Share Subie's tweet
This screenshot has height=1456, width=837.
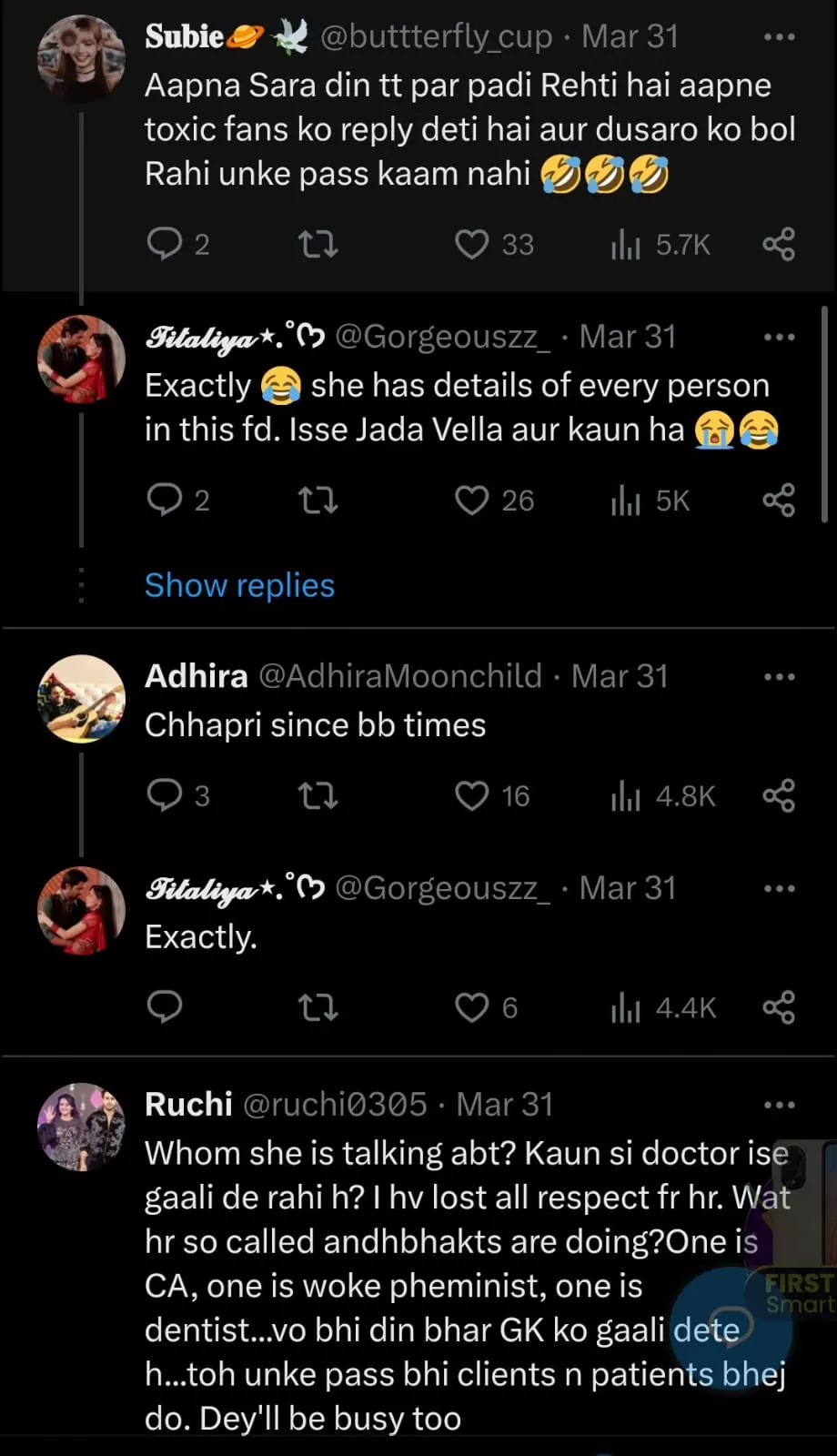[x=779, y=244]
